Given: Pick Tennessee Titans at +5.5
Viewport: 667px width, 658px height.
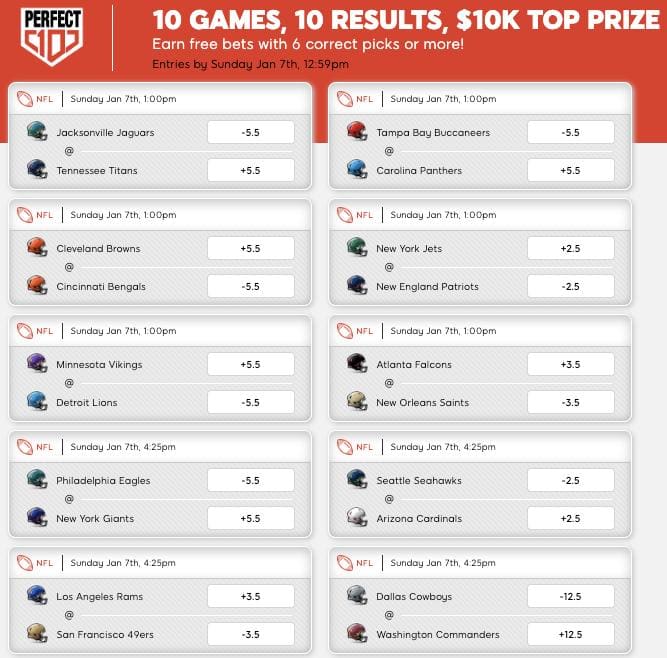Looking at the screenshot, I should point(250,170).
